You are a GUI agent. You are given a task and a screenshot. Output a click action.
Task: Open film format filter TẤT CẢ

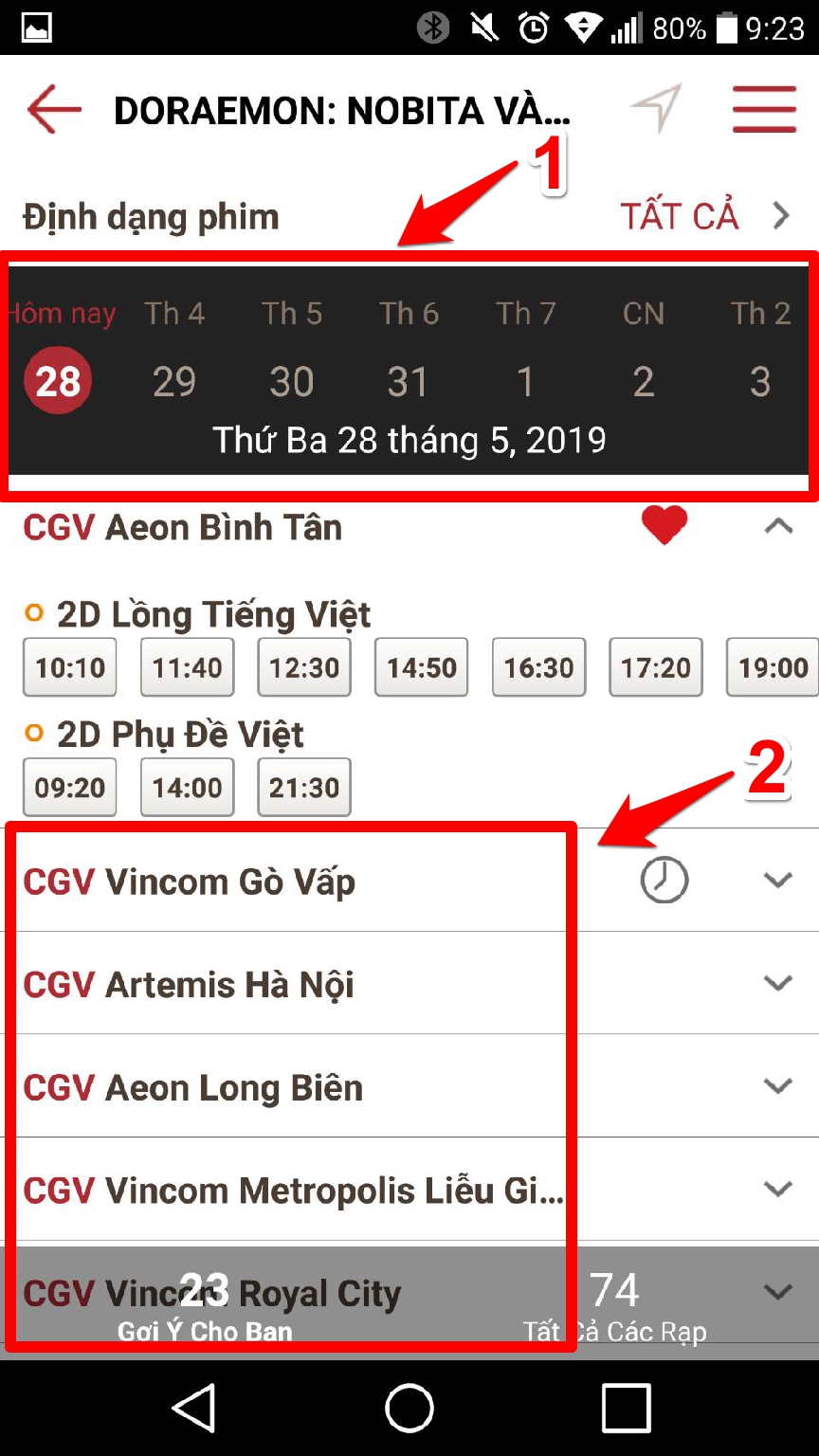pyautogui.click(x=705, y=216)
